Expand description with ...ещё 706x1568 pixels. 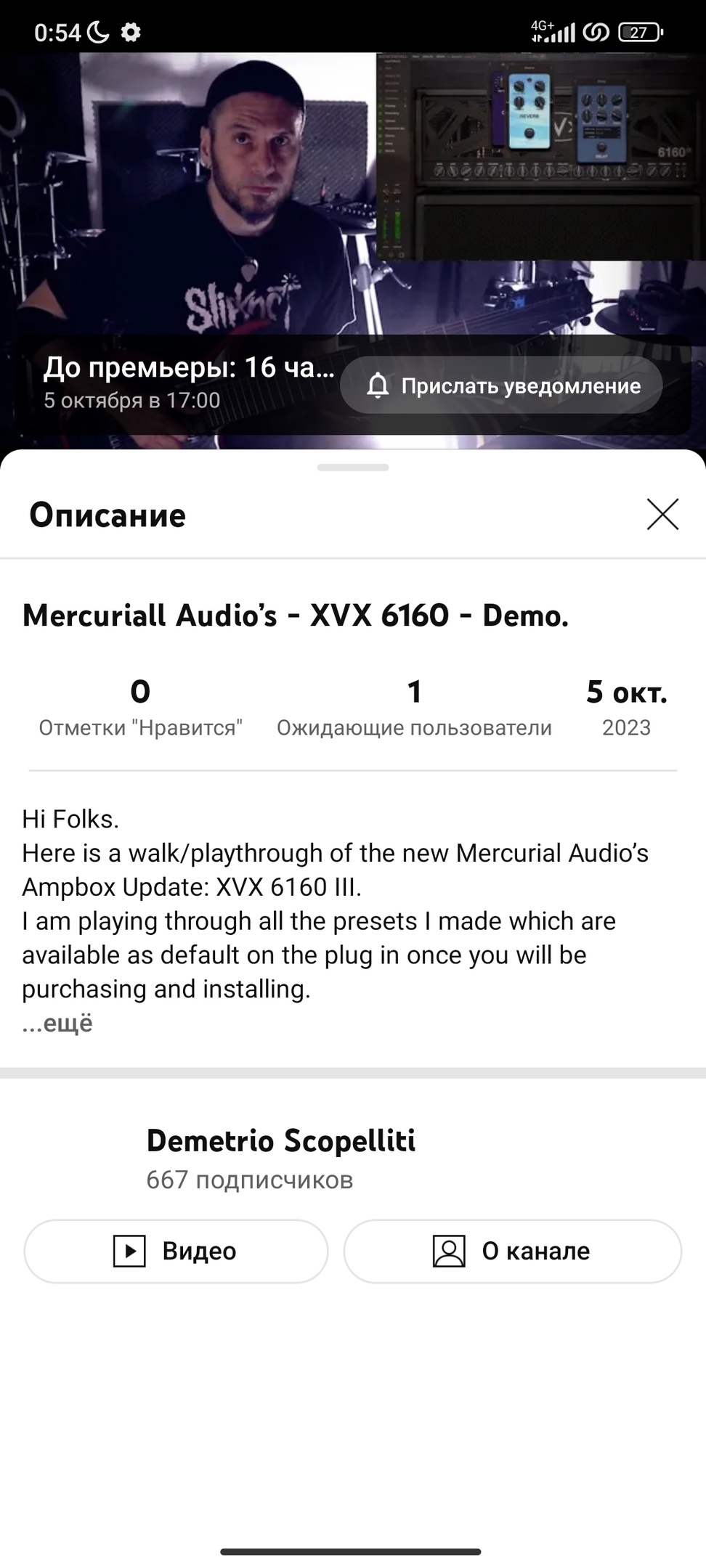pos(58,1023)
